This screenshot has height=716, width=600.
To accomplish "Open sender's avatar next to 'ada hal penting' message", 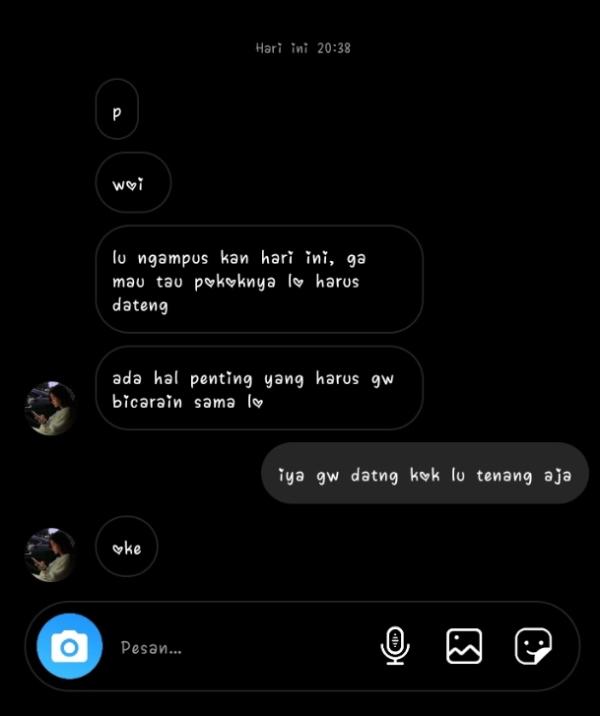I will pos(50,407).
